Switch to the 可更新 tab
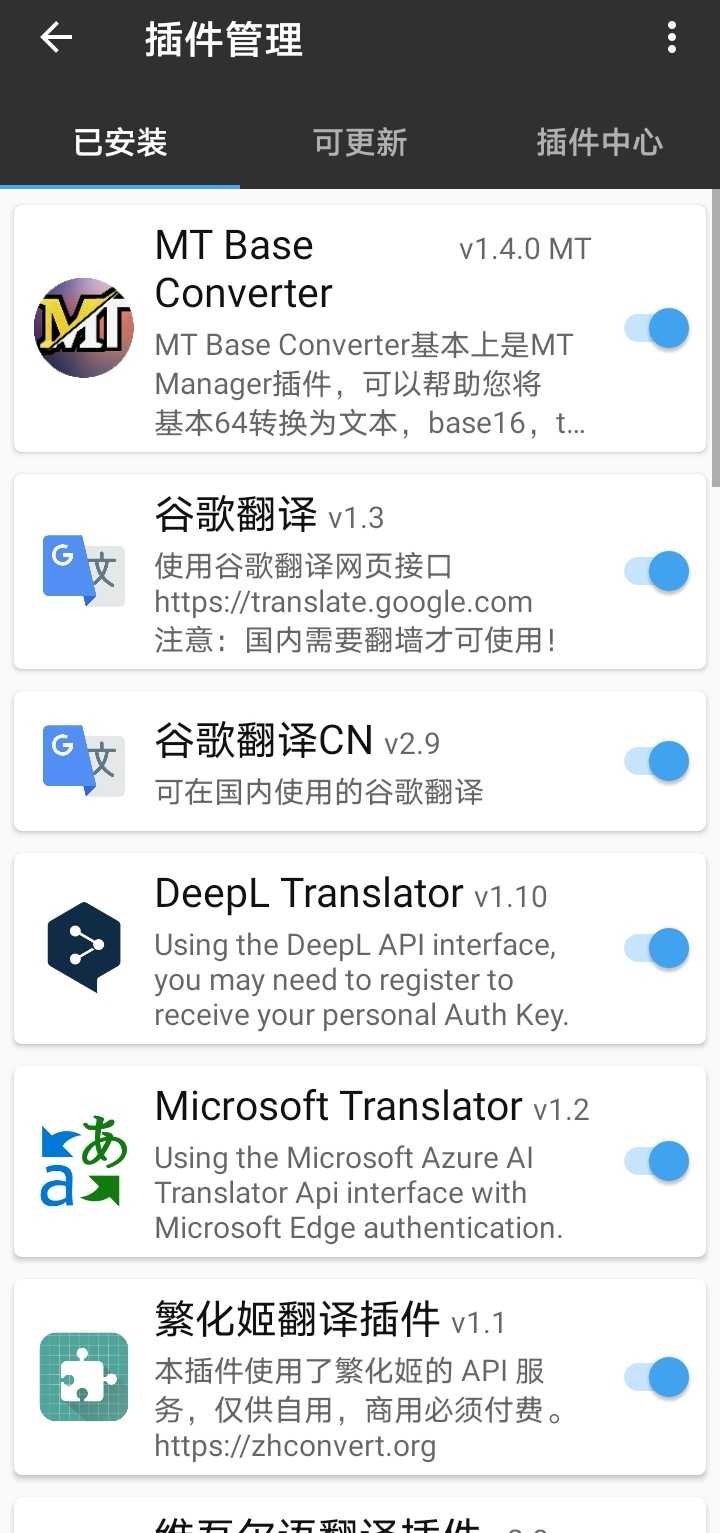The image size is (720, 1533). pos(360,142)
